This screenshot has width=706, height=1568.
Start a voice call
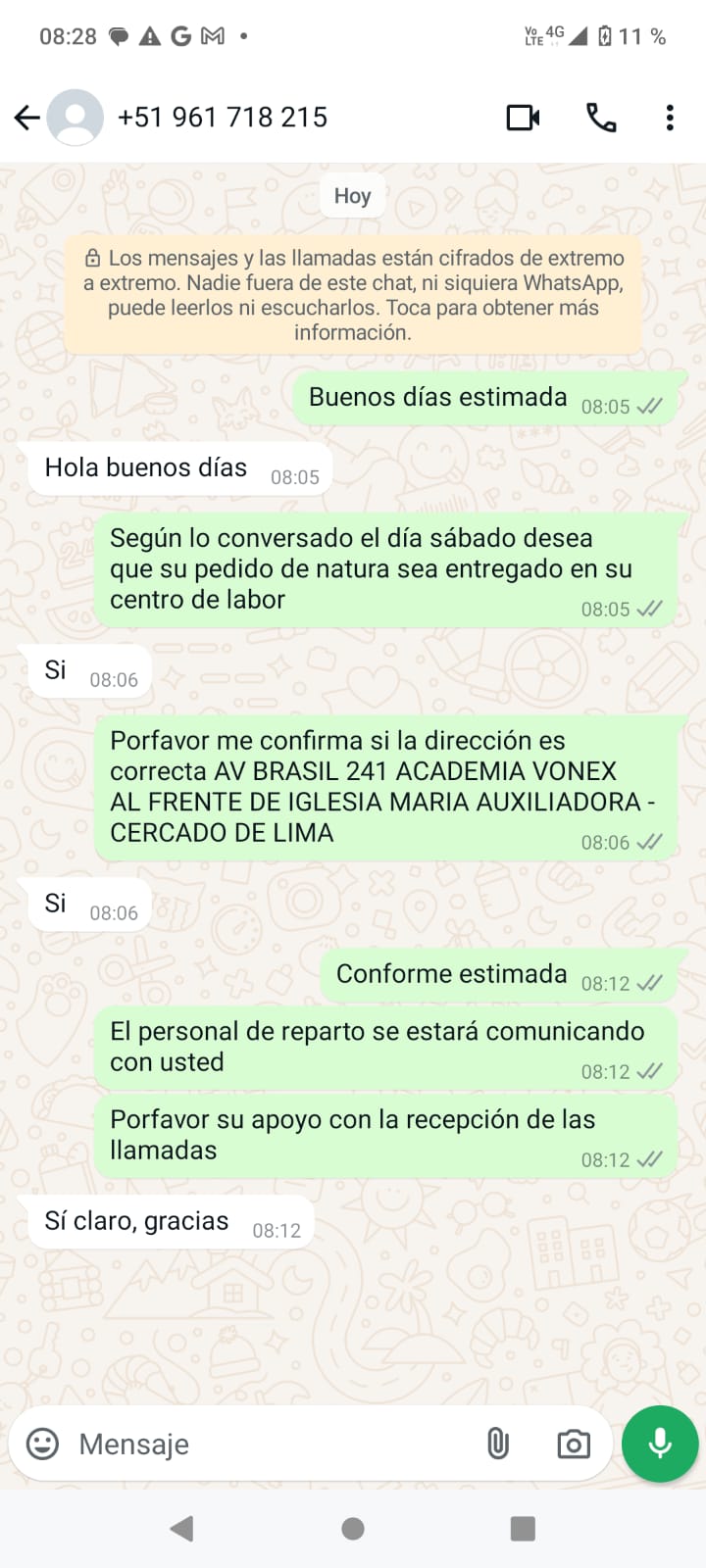pyautogui.click(x=601, y=118)
